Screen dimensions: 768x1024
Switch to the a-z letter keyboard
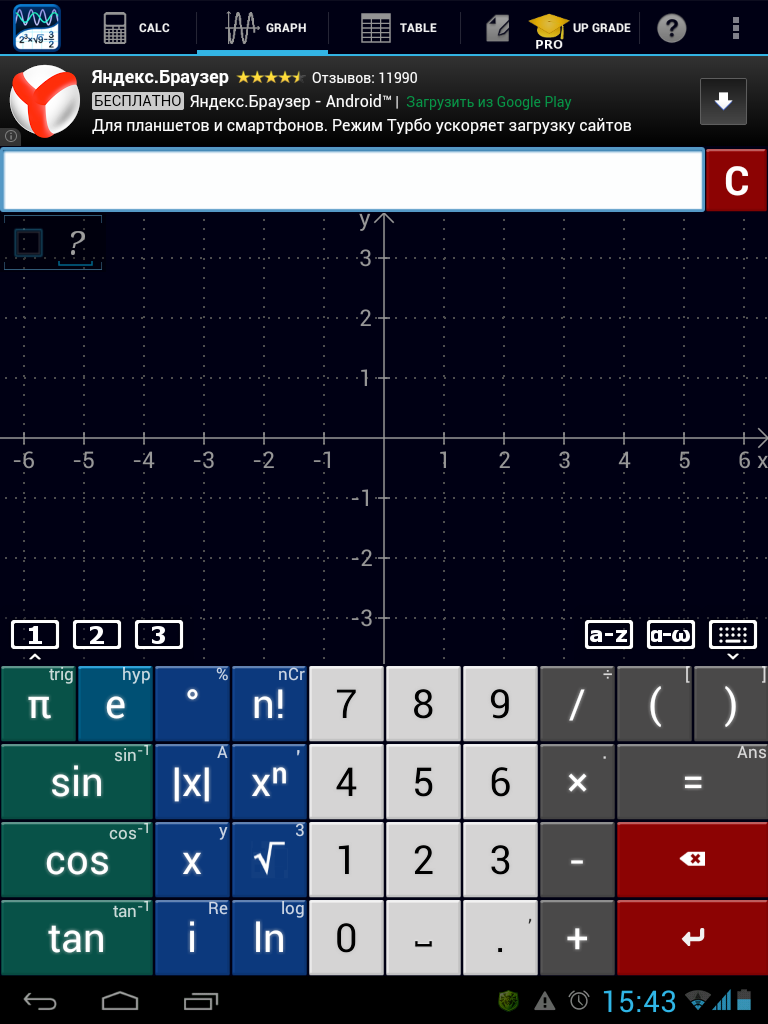(609, 634)
